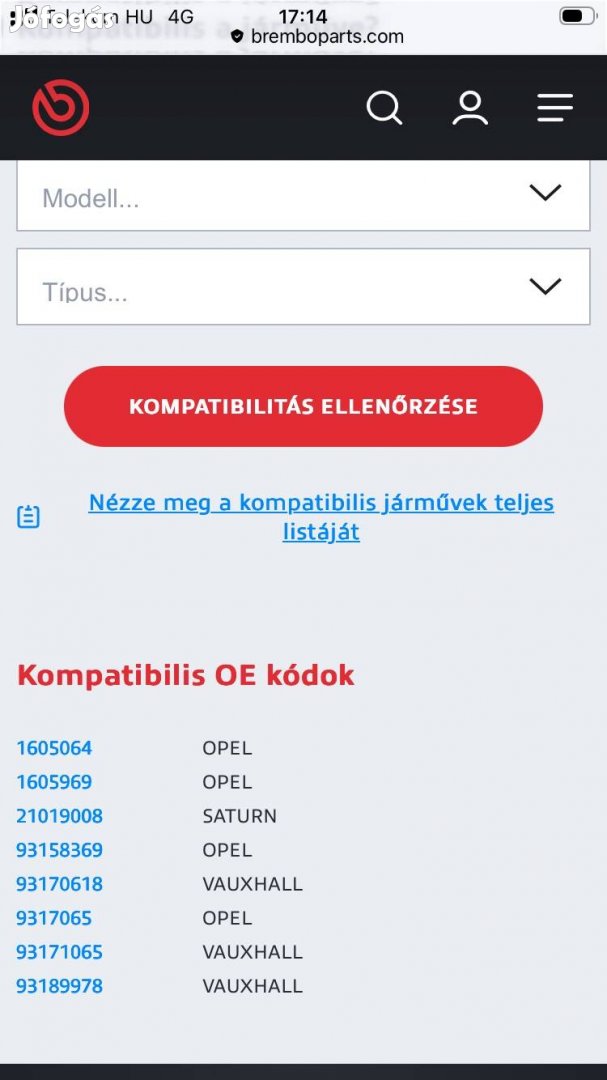
Task: Open OE code 1605969
Action: tap(54, 782)
